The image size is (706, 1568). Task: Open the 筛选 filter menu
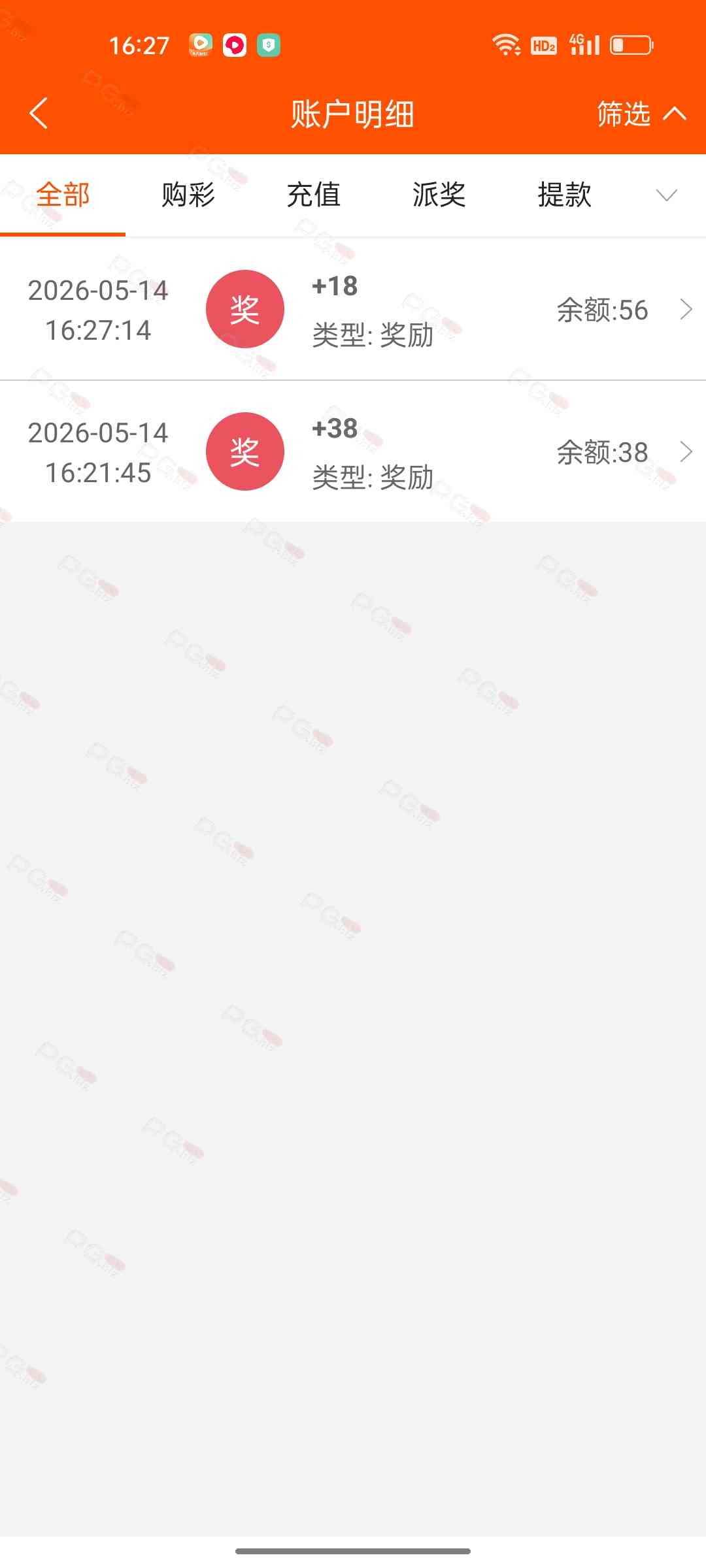pyautogui.click(x=641, y=114)
